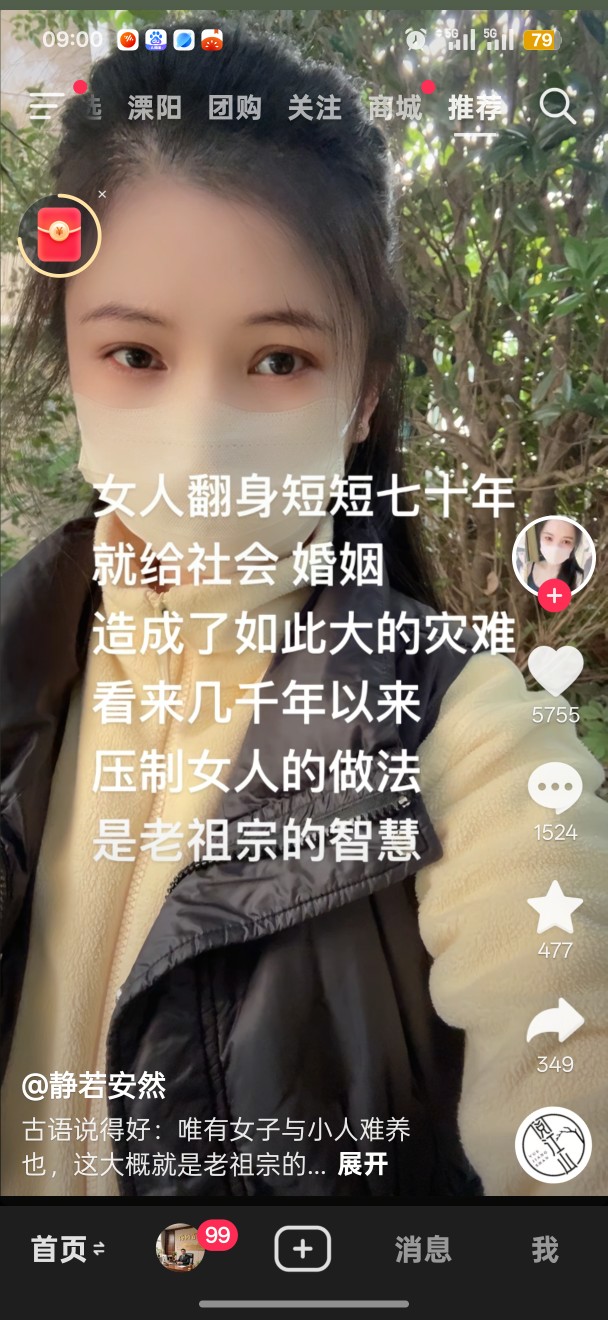The image size is (608, 1320).
Task: Switch to the 溧阳 tab
Action: pos(155,108)
